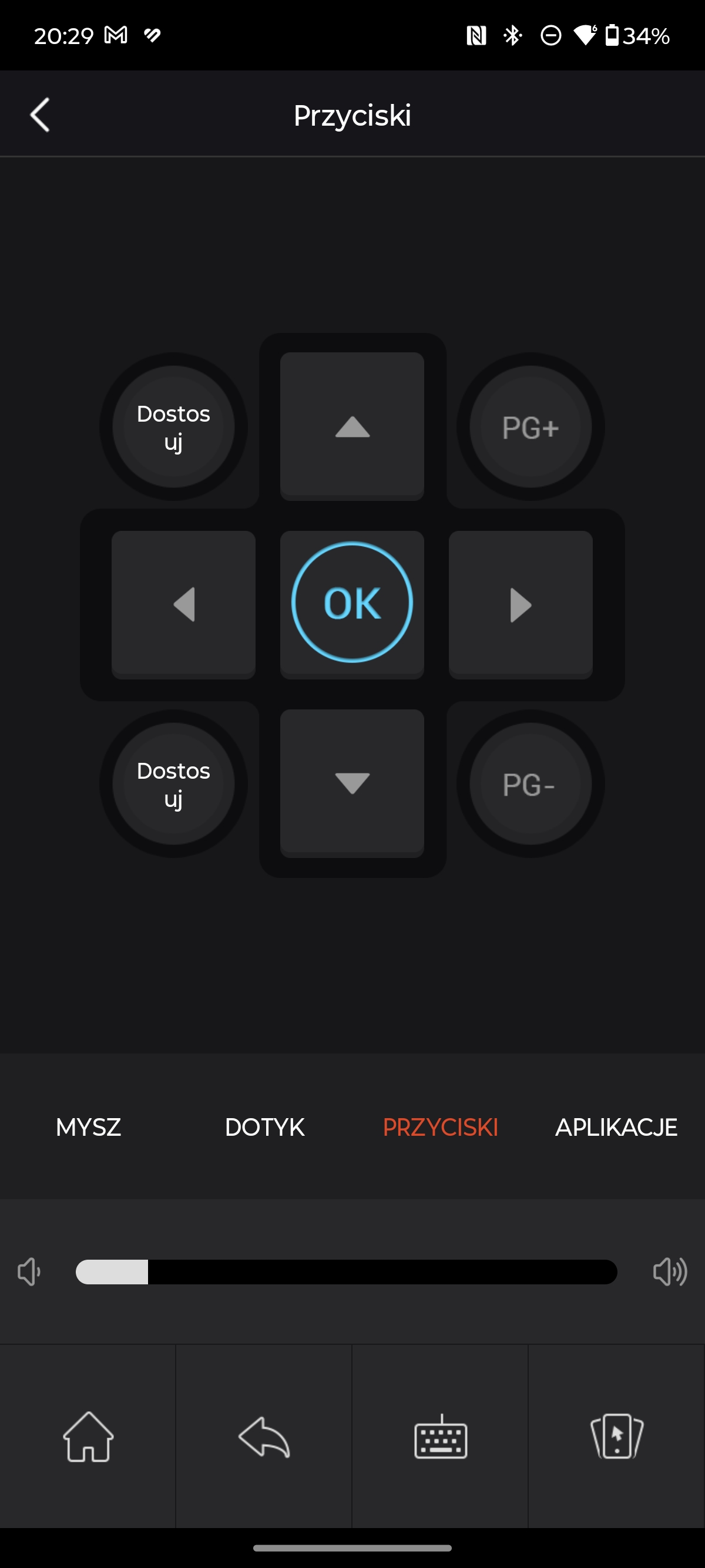
Task: Tap the upper Dostosuj custom button
Action: click(173, 427)
